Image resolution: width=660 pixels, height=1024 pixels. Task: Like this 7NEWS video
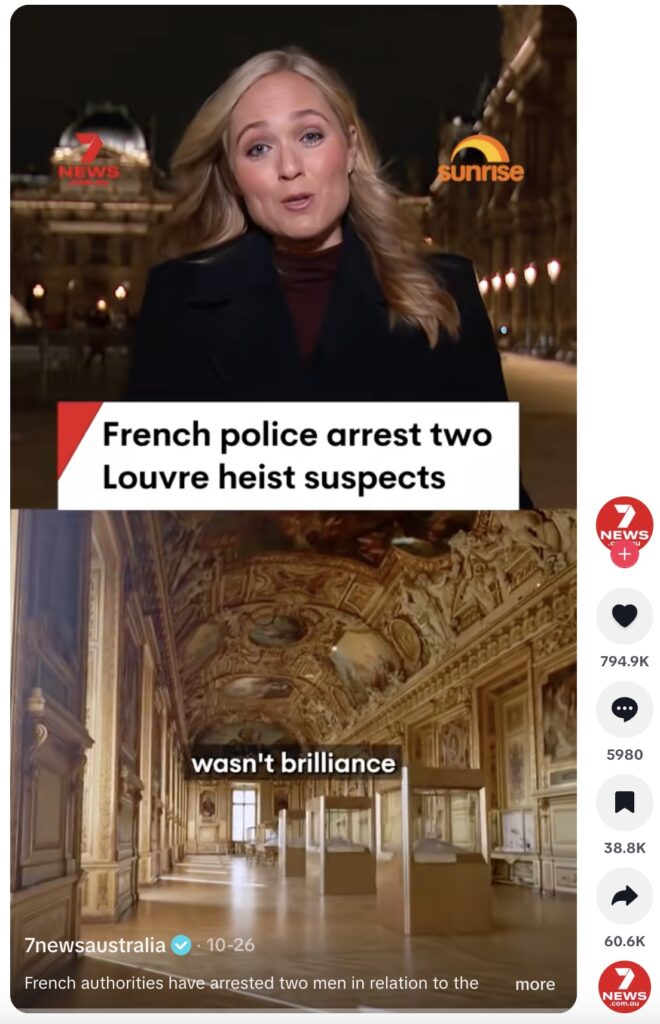(624, 617)
